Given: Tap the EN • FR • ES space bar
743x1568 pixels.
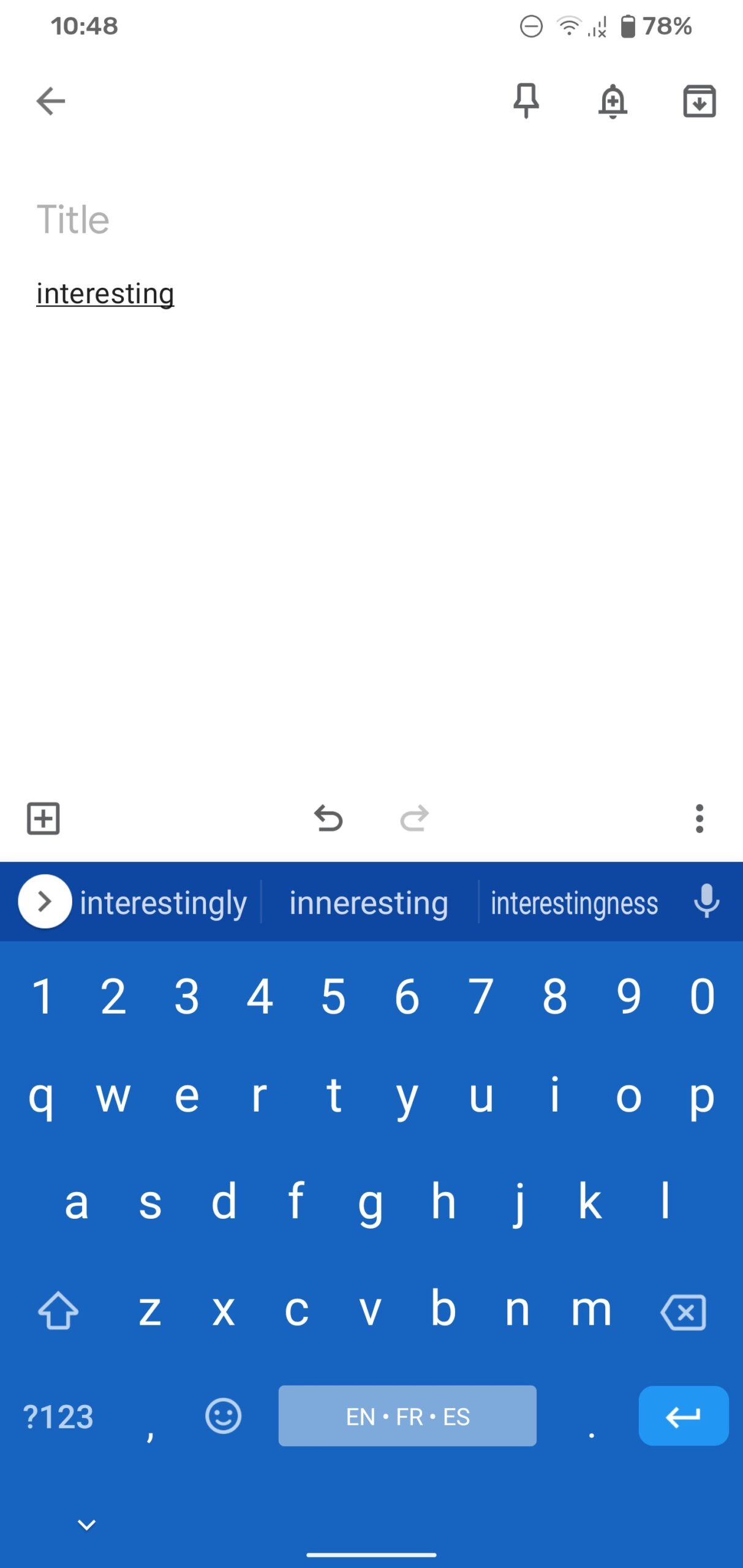Looking at the screenshot, I should [x=407, y=1416].
